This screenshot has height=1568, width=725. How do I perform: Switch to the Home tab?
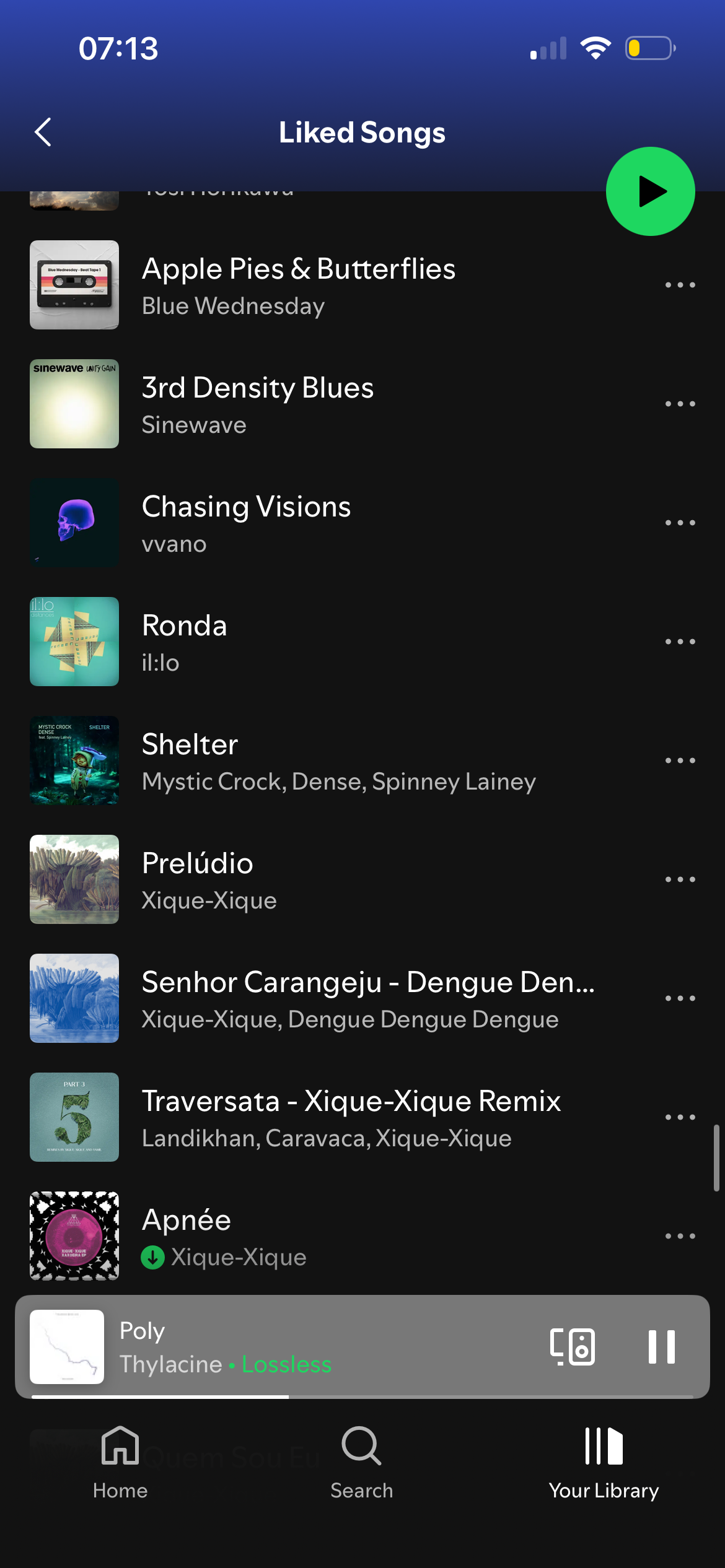pyautogui.click(x=120, y=1462)
